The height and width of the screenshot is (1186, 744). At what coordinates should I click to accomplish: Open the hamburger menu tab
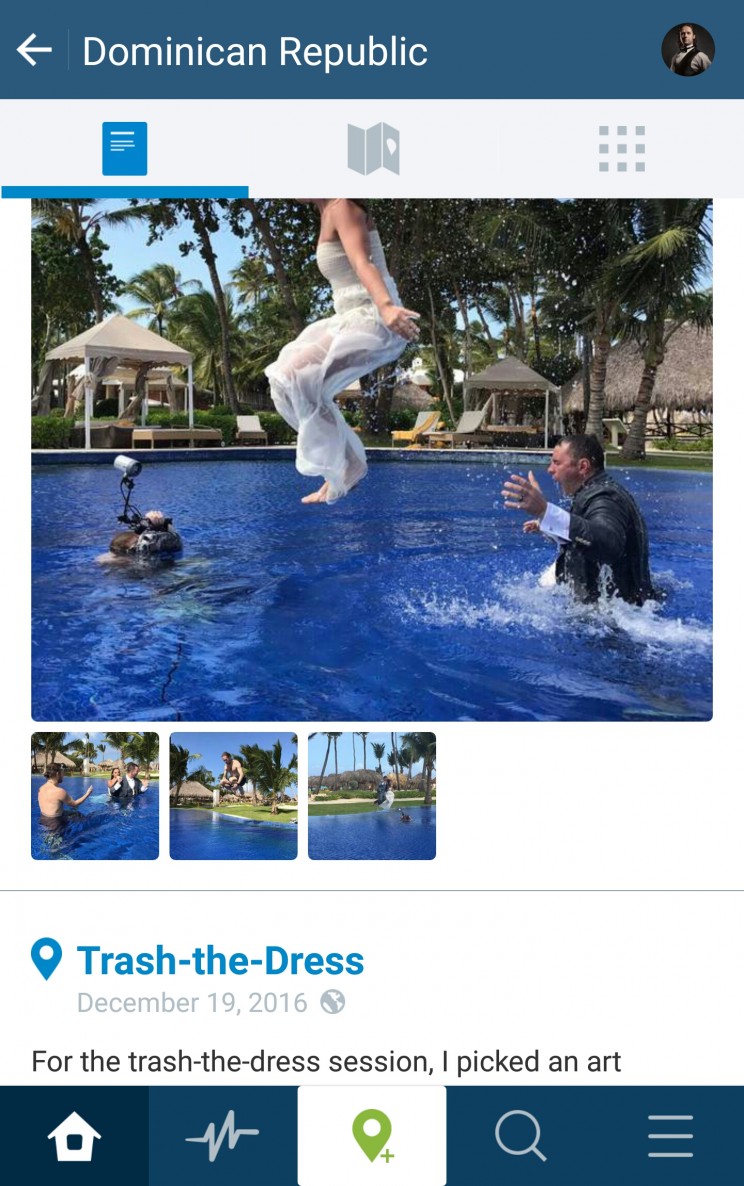click(669, 1136)
